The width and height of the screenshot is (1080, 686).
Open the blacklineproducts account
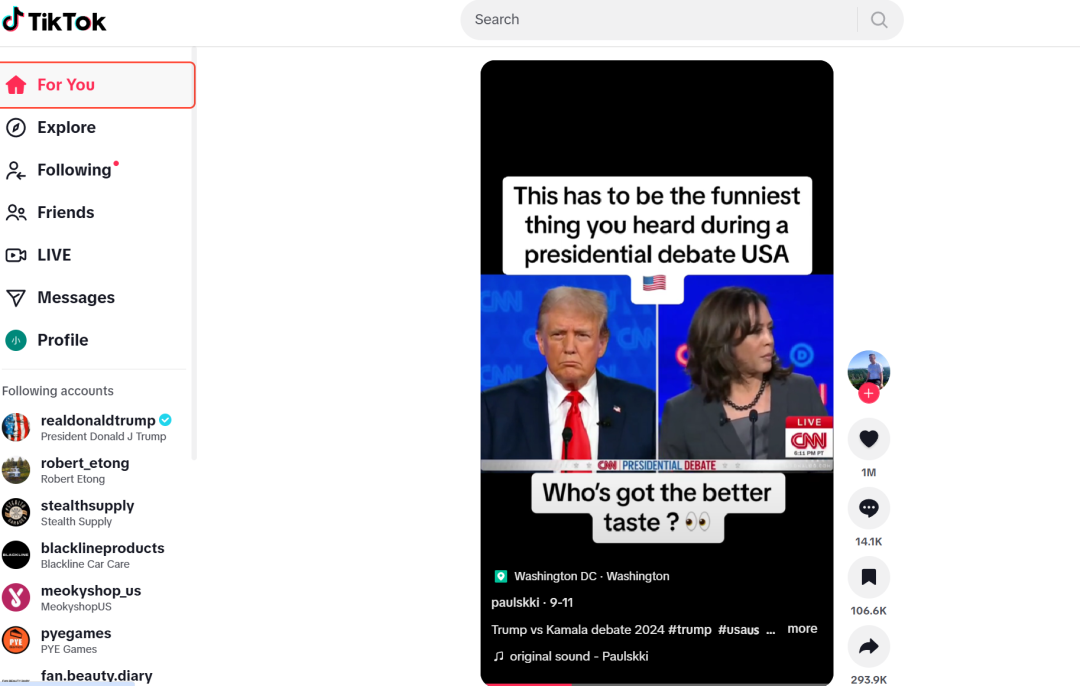[102, 549]
